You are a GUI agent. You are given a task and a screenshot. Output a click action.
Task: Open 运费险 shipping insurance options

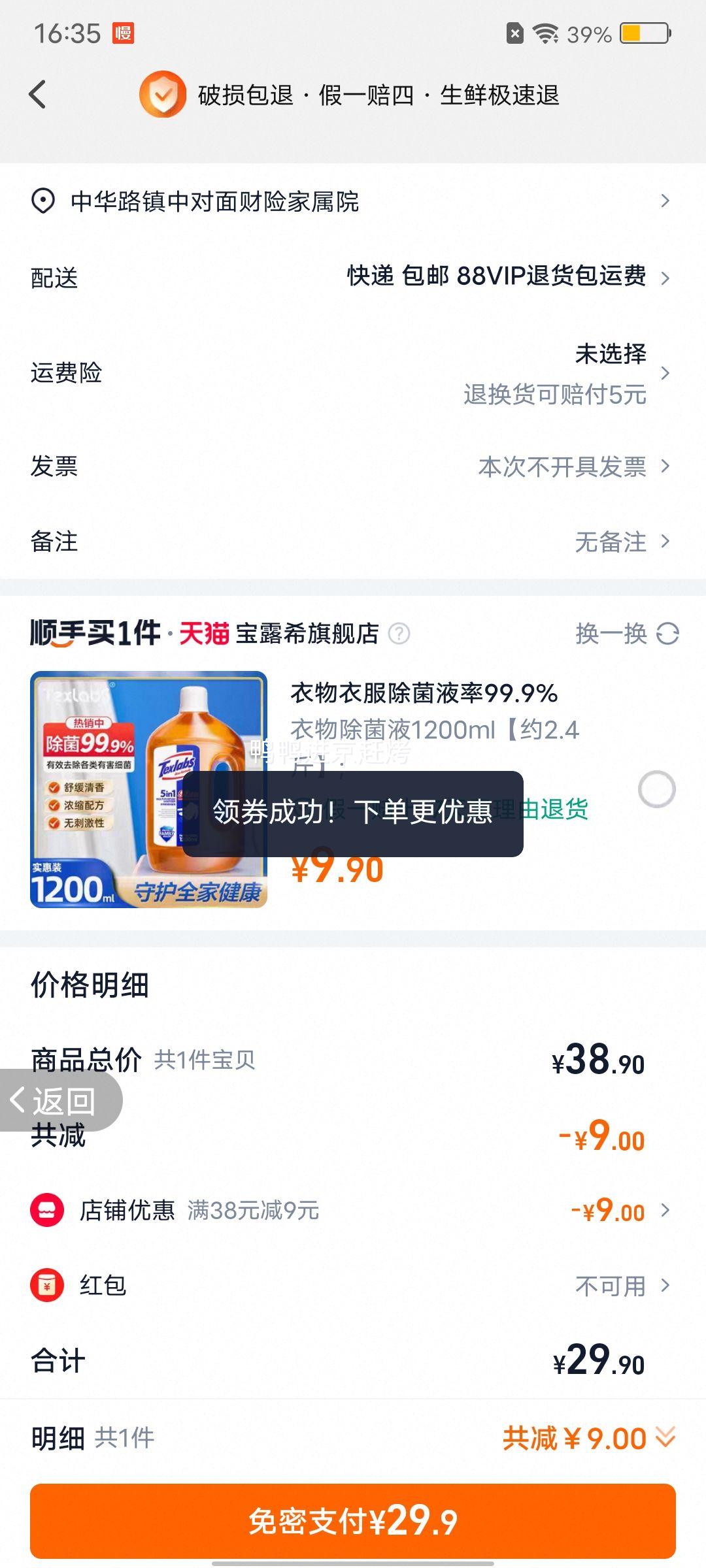point(353,372)
